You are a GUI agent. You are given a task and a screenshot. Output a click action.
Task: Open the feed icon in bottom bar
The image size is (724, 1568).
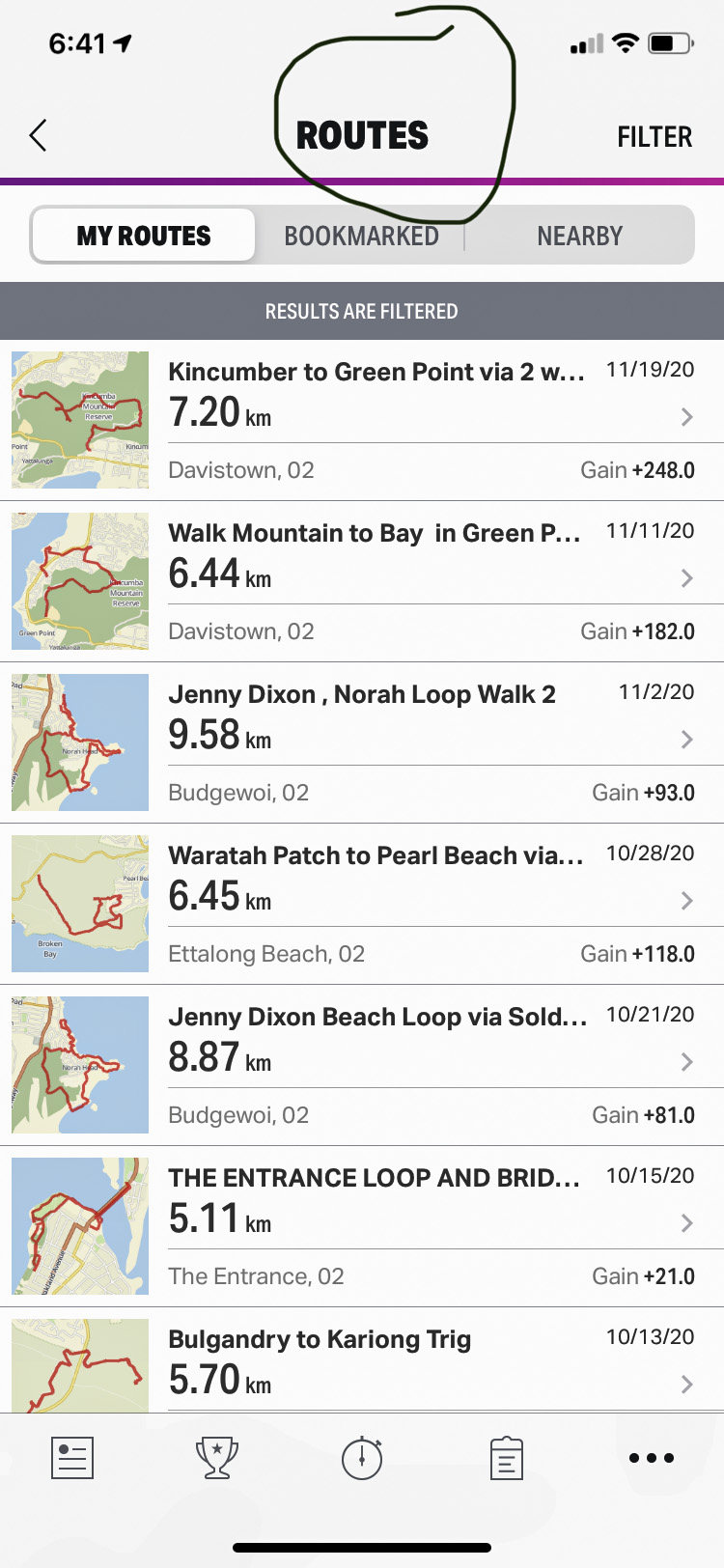72,1458
